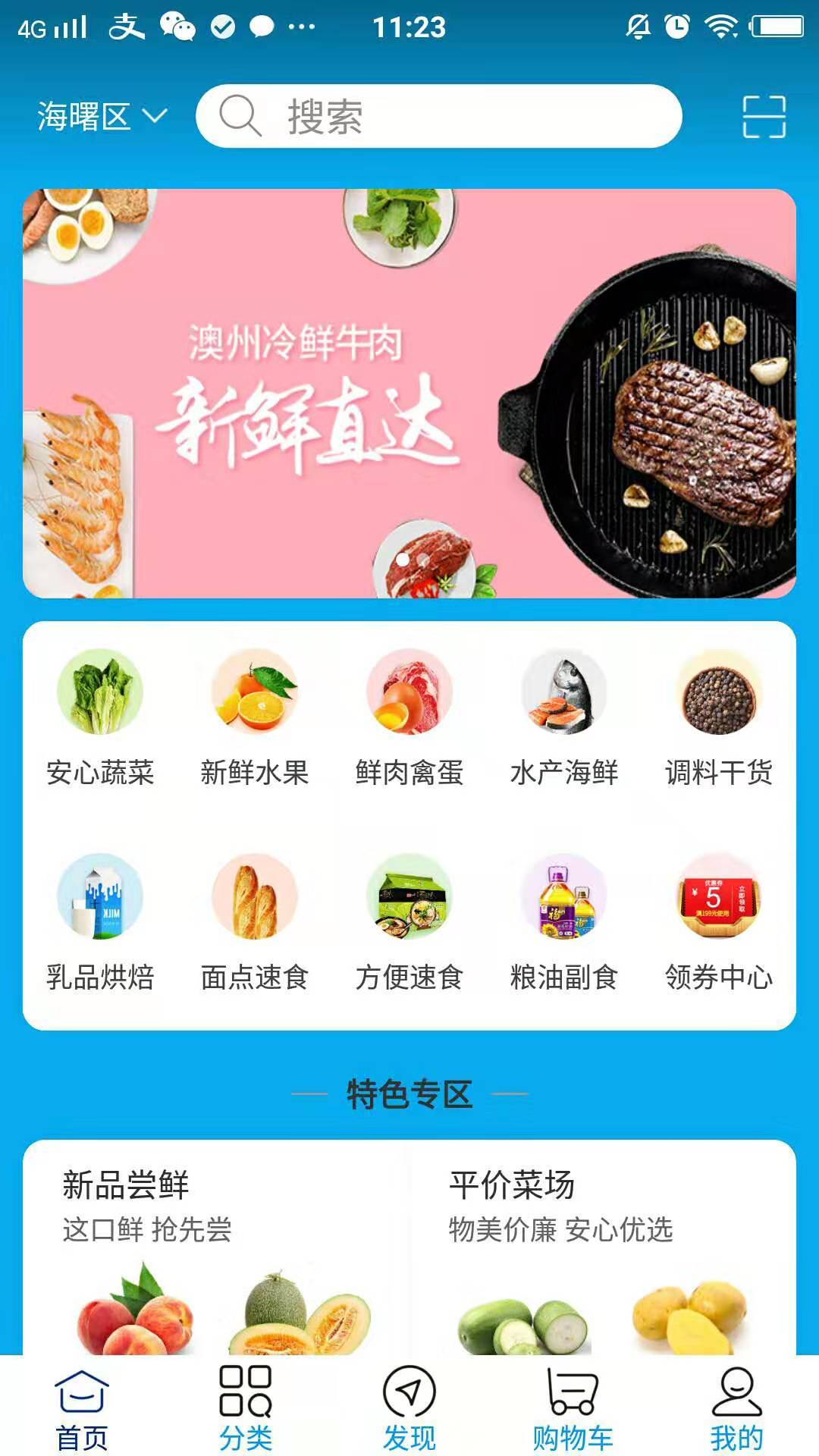The image size is (819, 1456).
Task: Go to the 我的 profile tab
Action: point(736,1407)
